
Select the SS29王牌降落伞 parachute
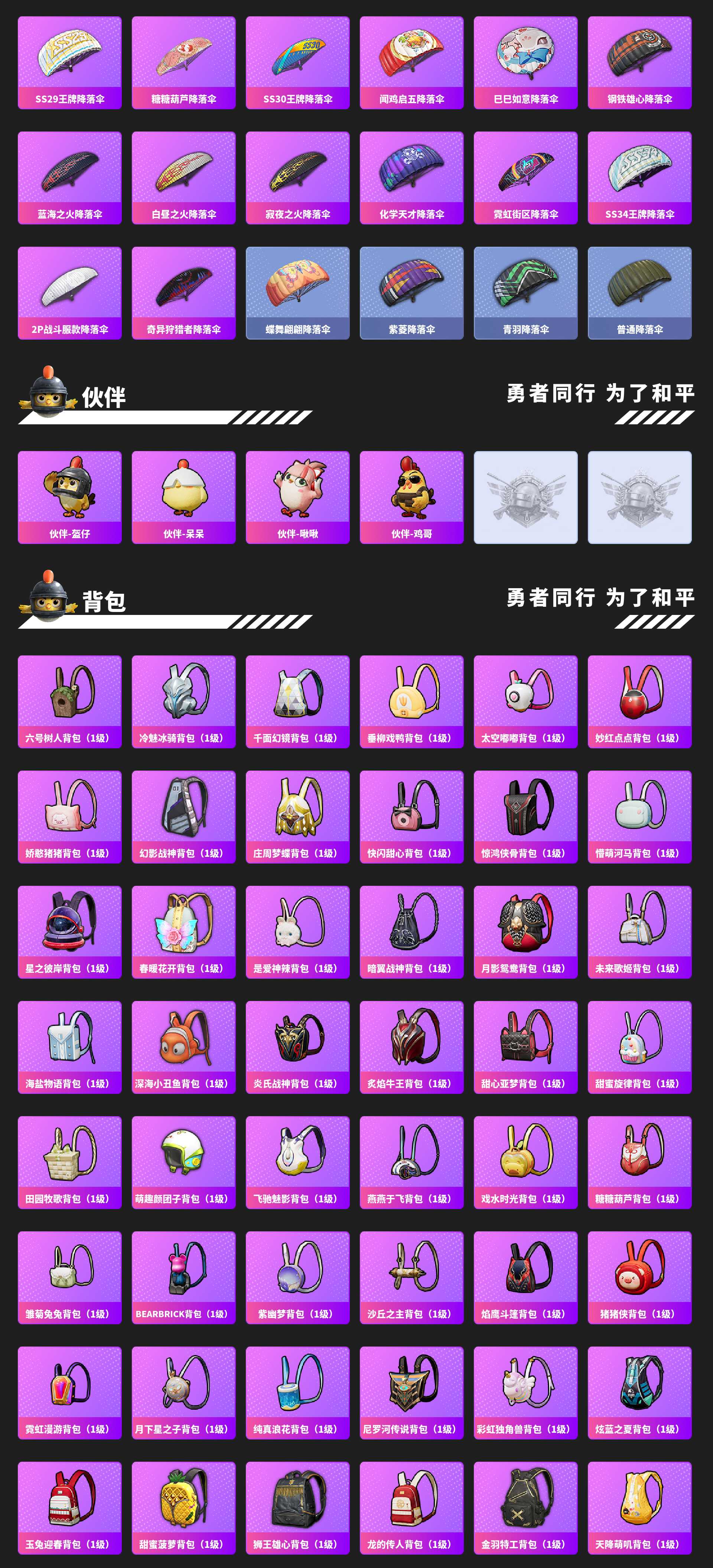(x=70, y=61)
